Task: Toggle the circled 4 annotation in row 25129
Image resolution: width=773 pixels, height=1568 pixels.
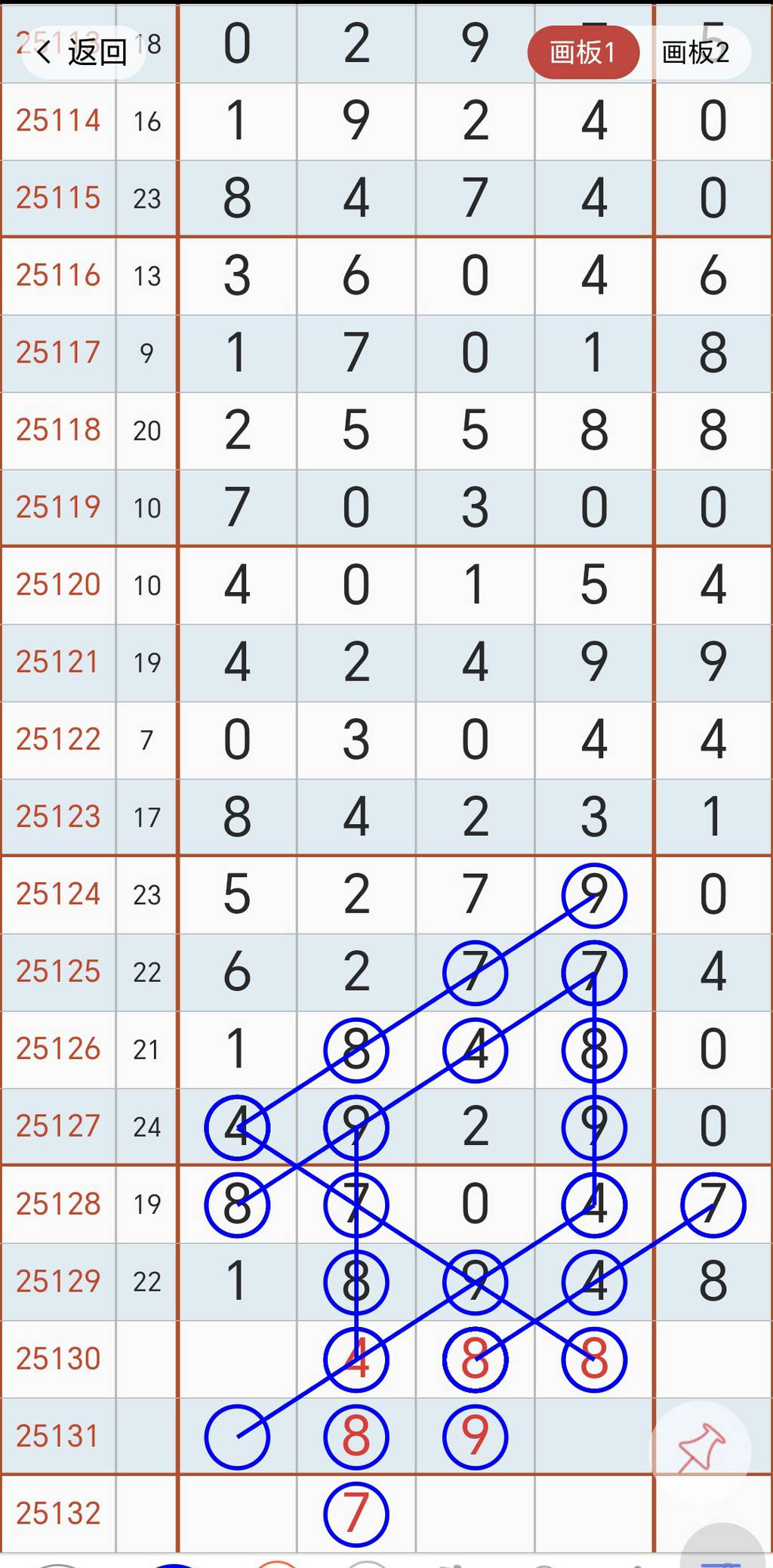Action: (x=593, y=1282)
